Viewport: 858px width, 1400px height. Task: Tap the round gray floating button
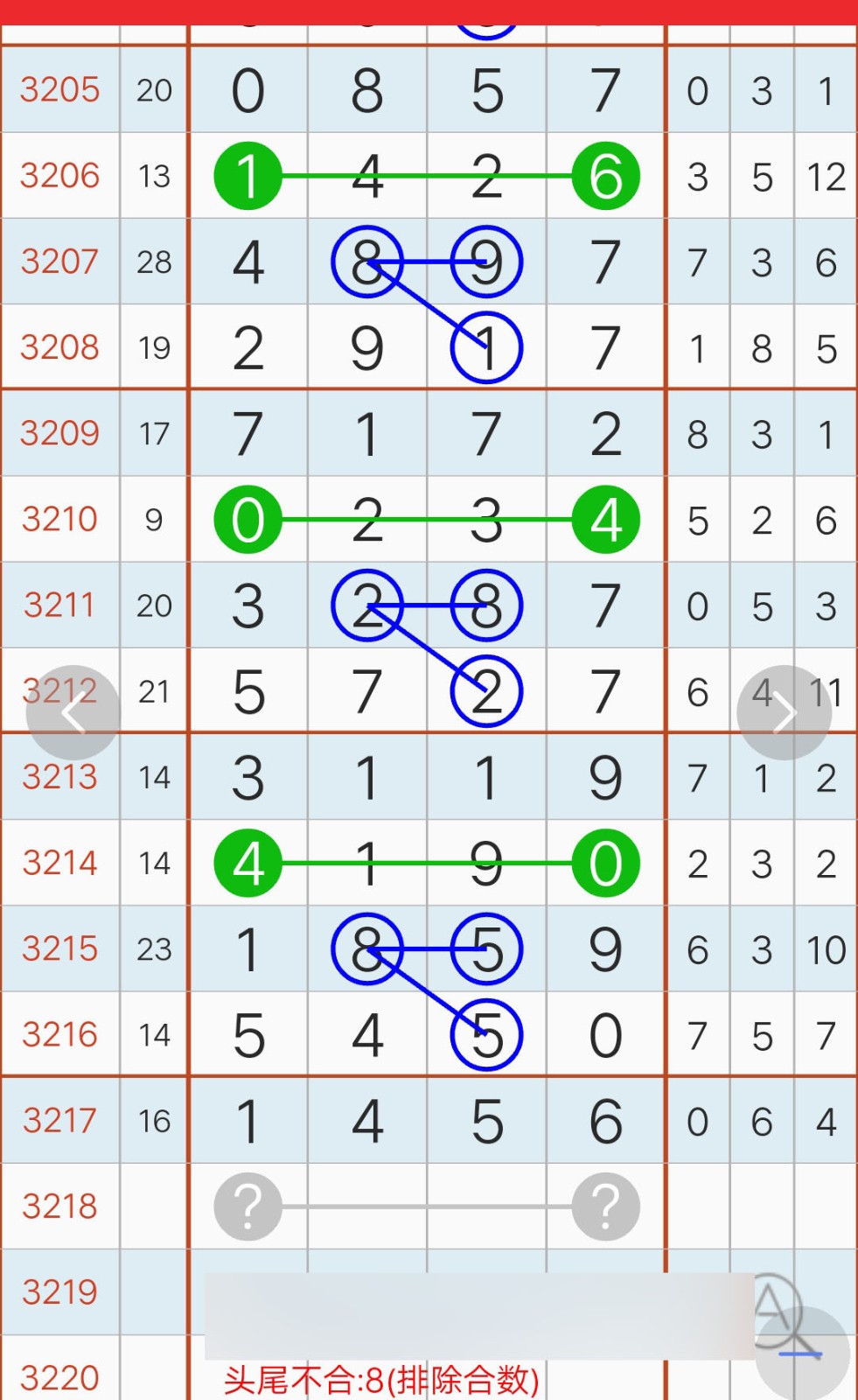coord(803,1353)
